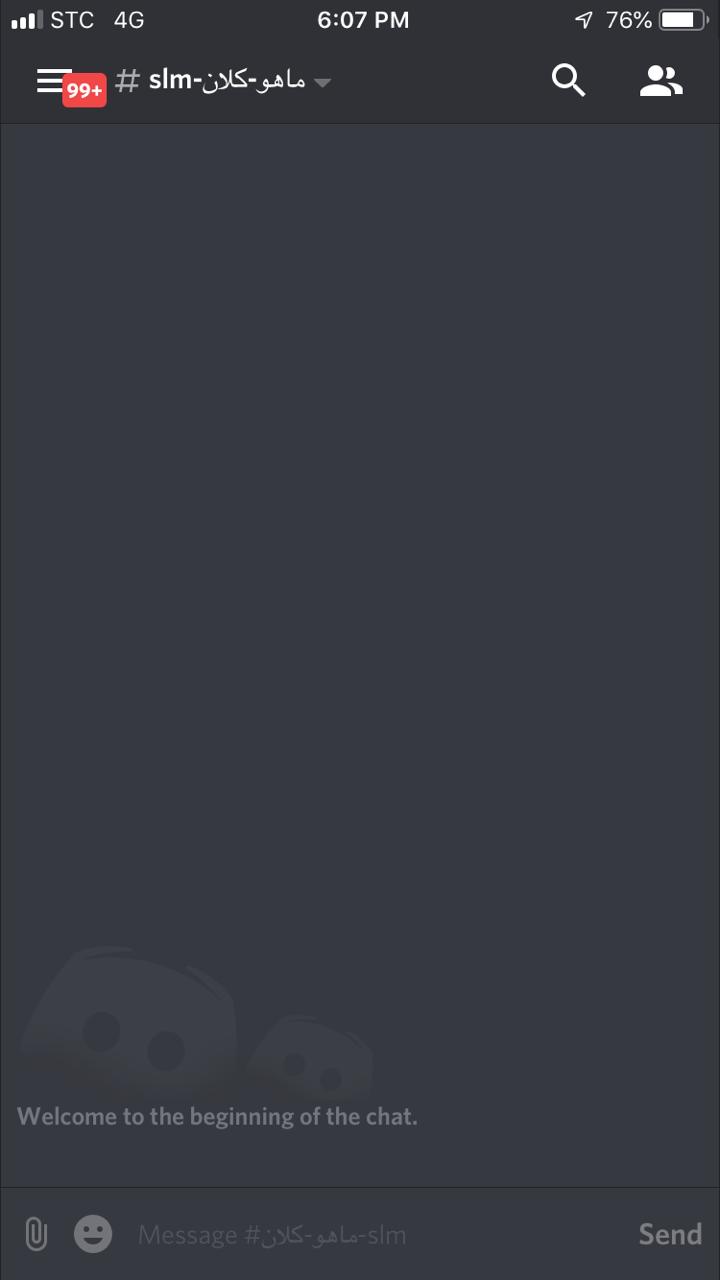Open the emoji picker

point(93,1234)
